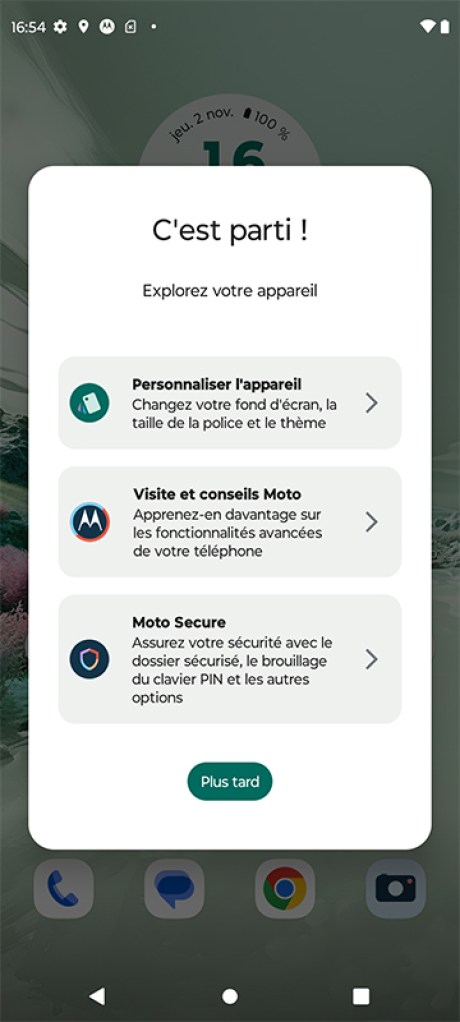Open Visite et conseils Moto
This screenshot has height=1022, width=460.
[x=230, y=522]
